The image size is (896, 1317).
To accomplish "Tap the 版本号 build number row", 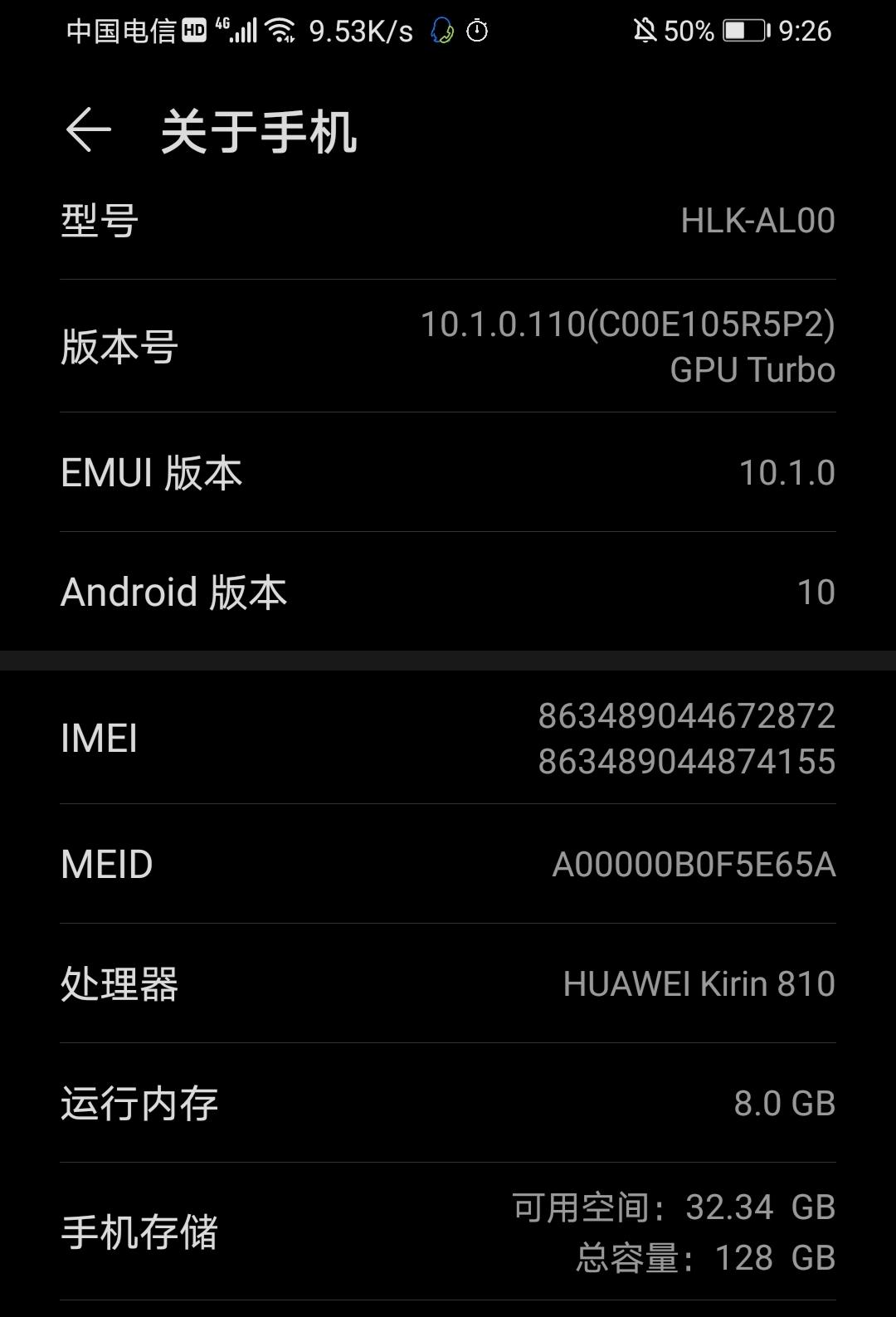I will click(x=448, y=347).
